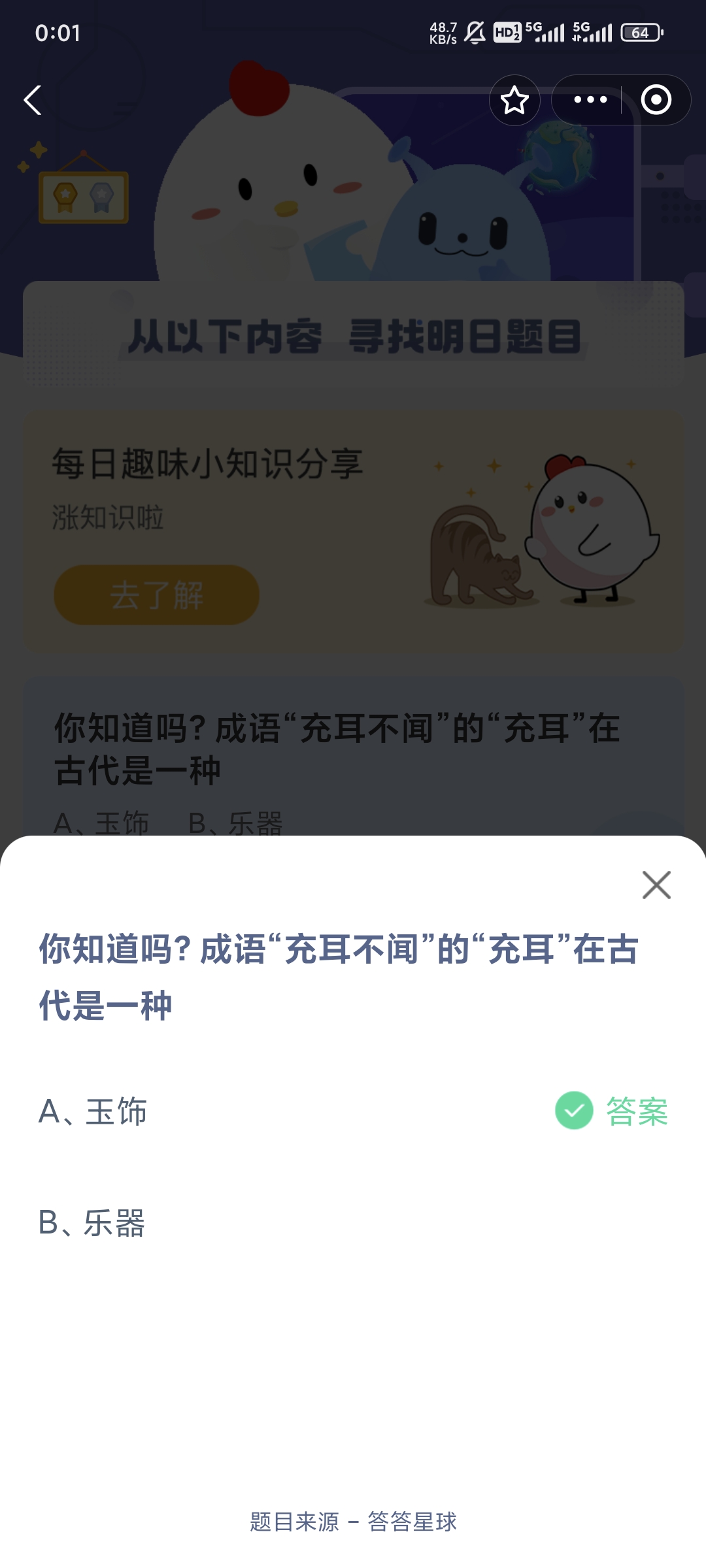
Task: Close the mini program via circle icon
Action: click(656, 100)
